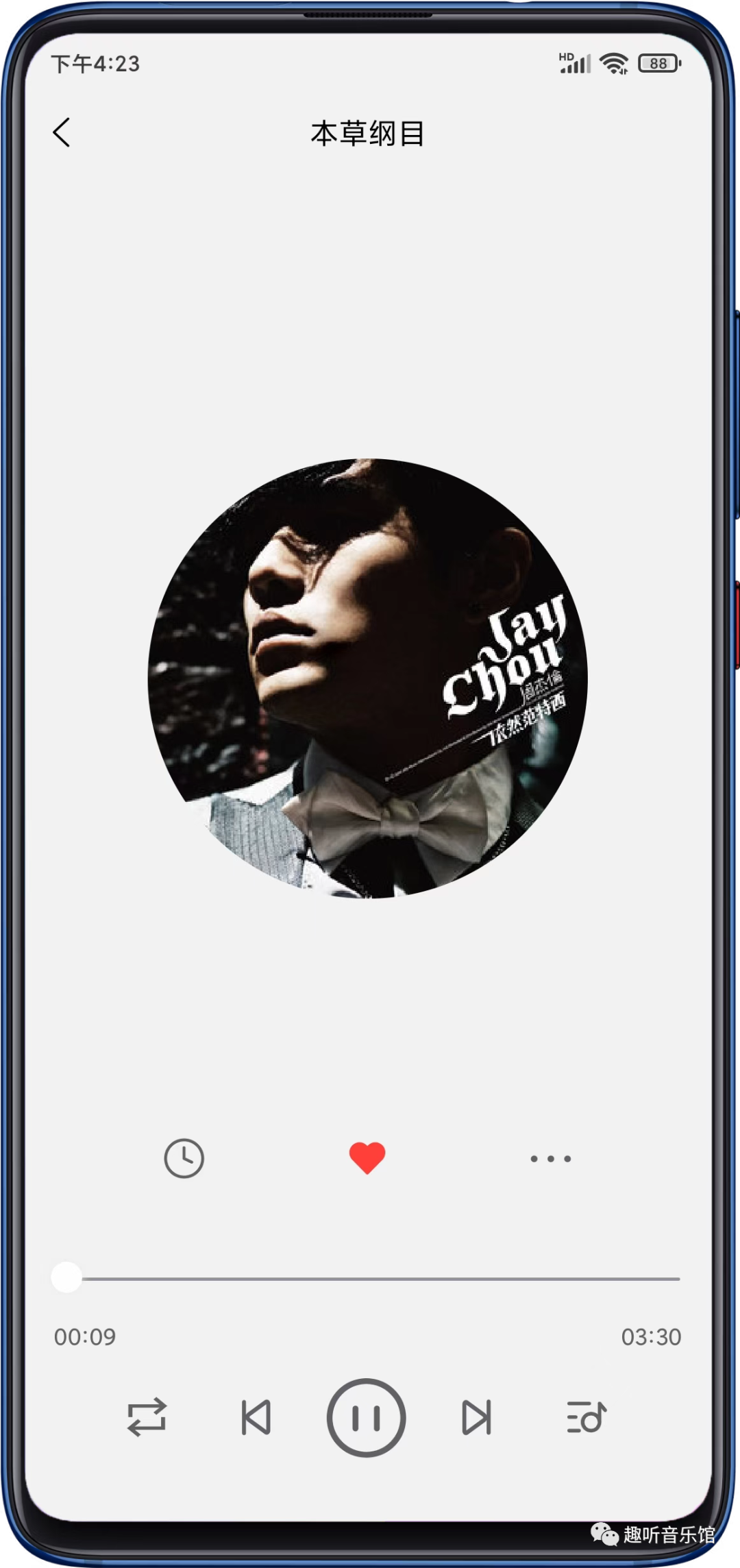Screen dimensions: 740x1568
Task: Skip to the previous track
Action: (256, 1417)
